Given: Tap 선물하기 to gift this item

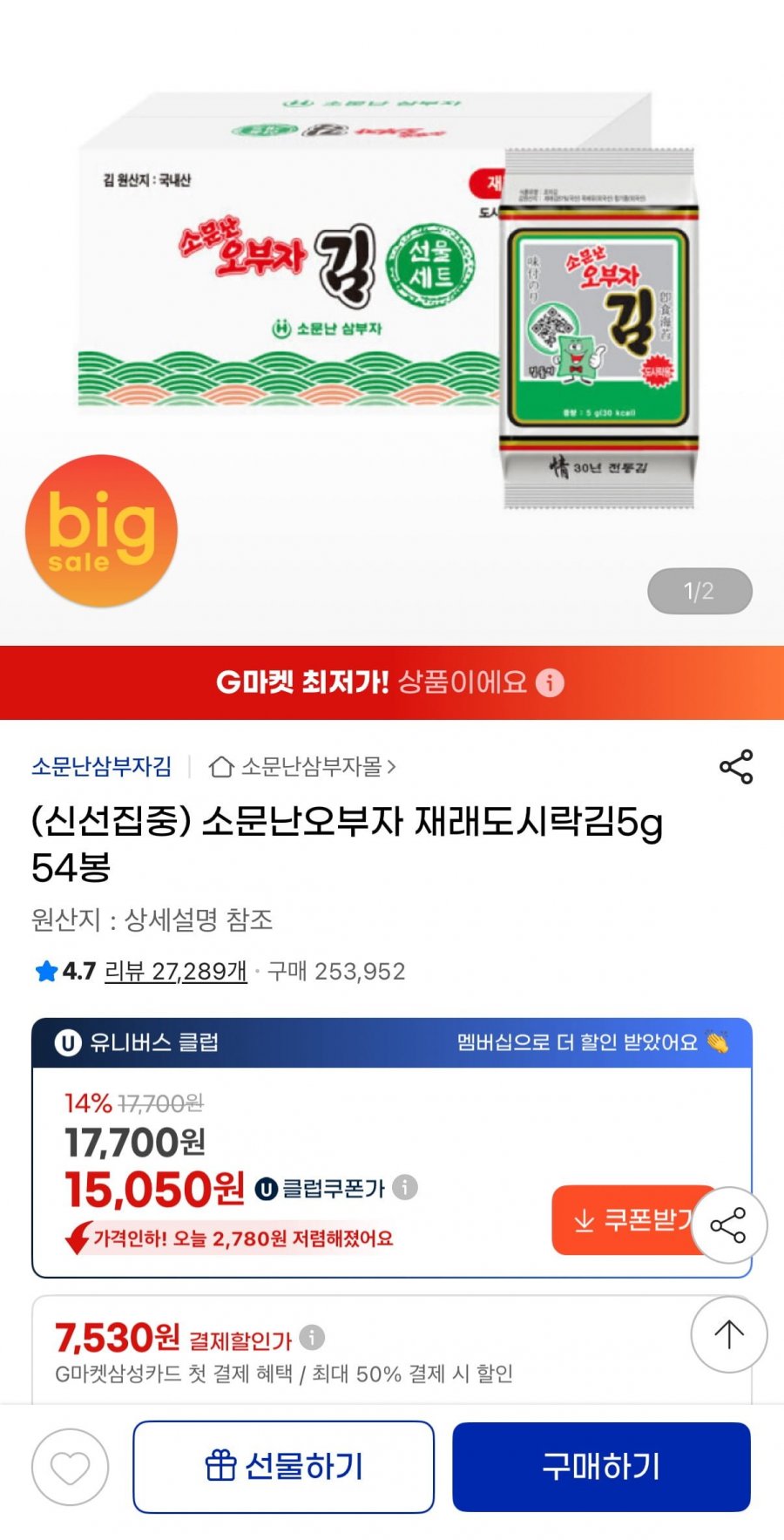Looking at the screenshot, I should (283, 1467).
